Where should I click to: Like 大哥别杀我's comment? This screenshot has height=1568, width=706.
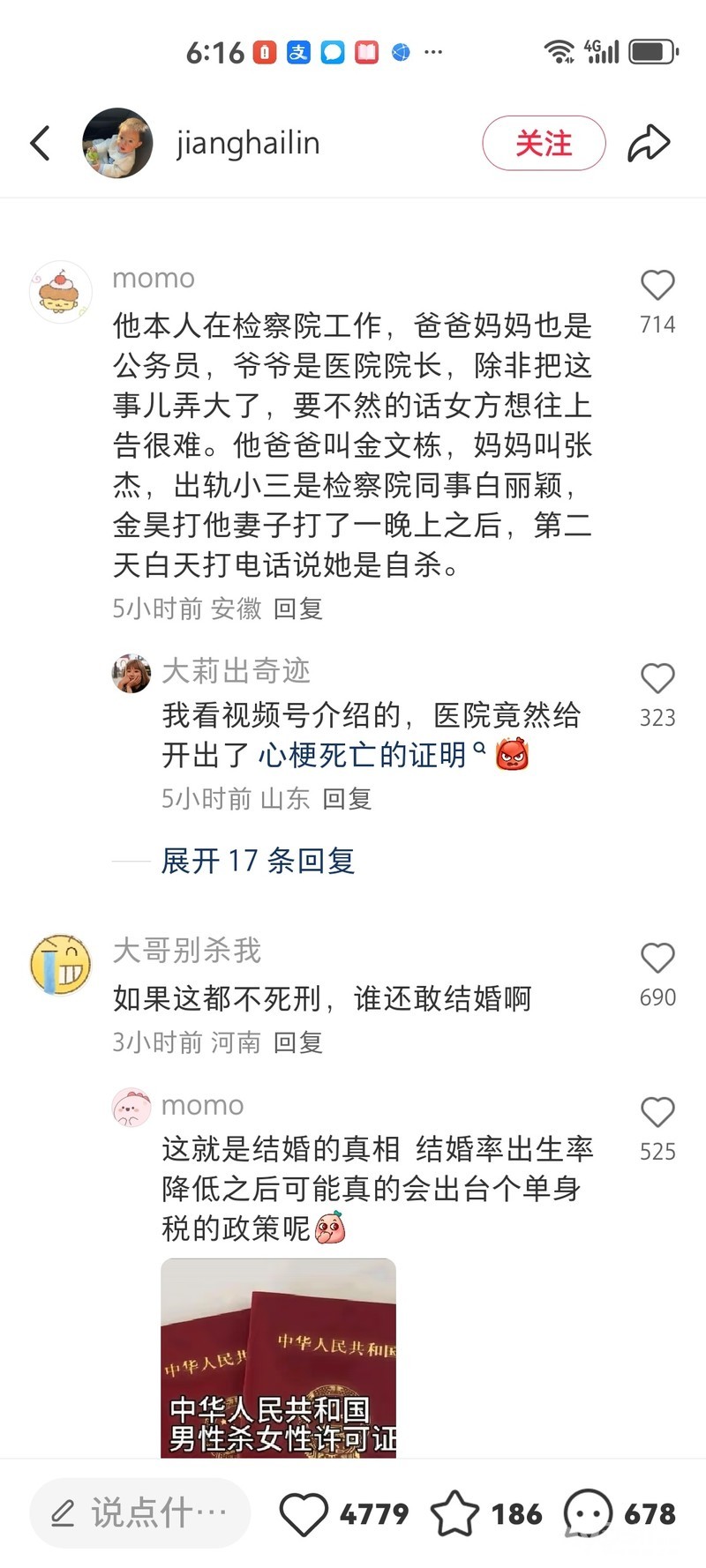pyautogui.click(x=657, y=959)
